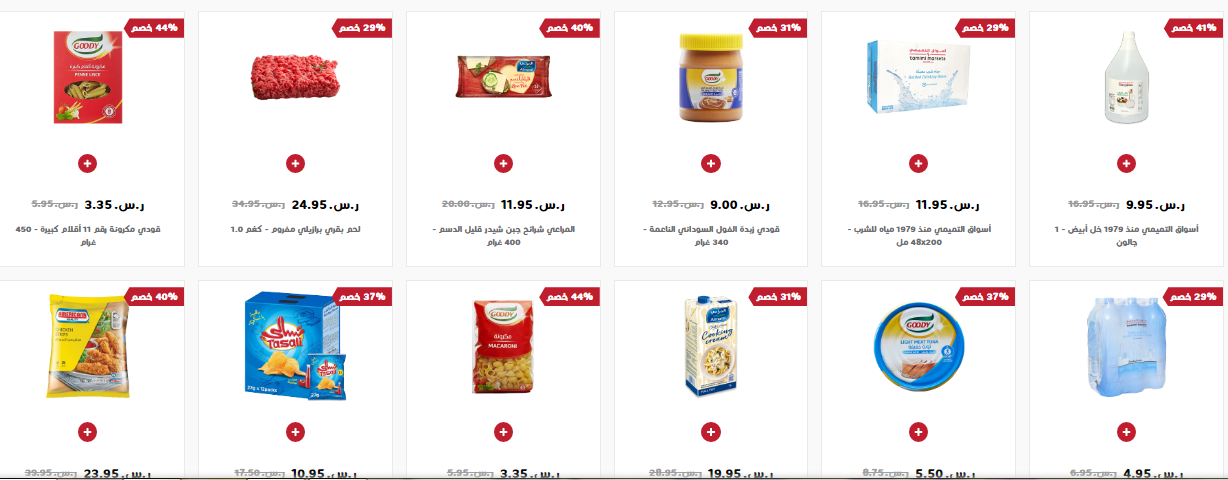Image resolution: width=1228 pixels, height=480 pixels.
Task: Open the Tasali chips product card
Action: tap(294, 345)
